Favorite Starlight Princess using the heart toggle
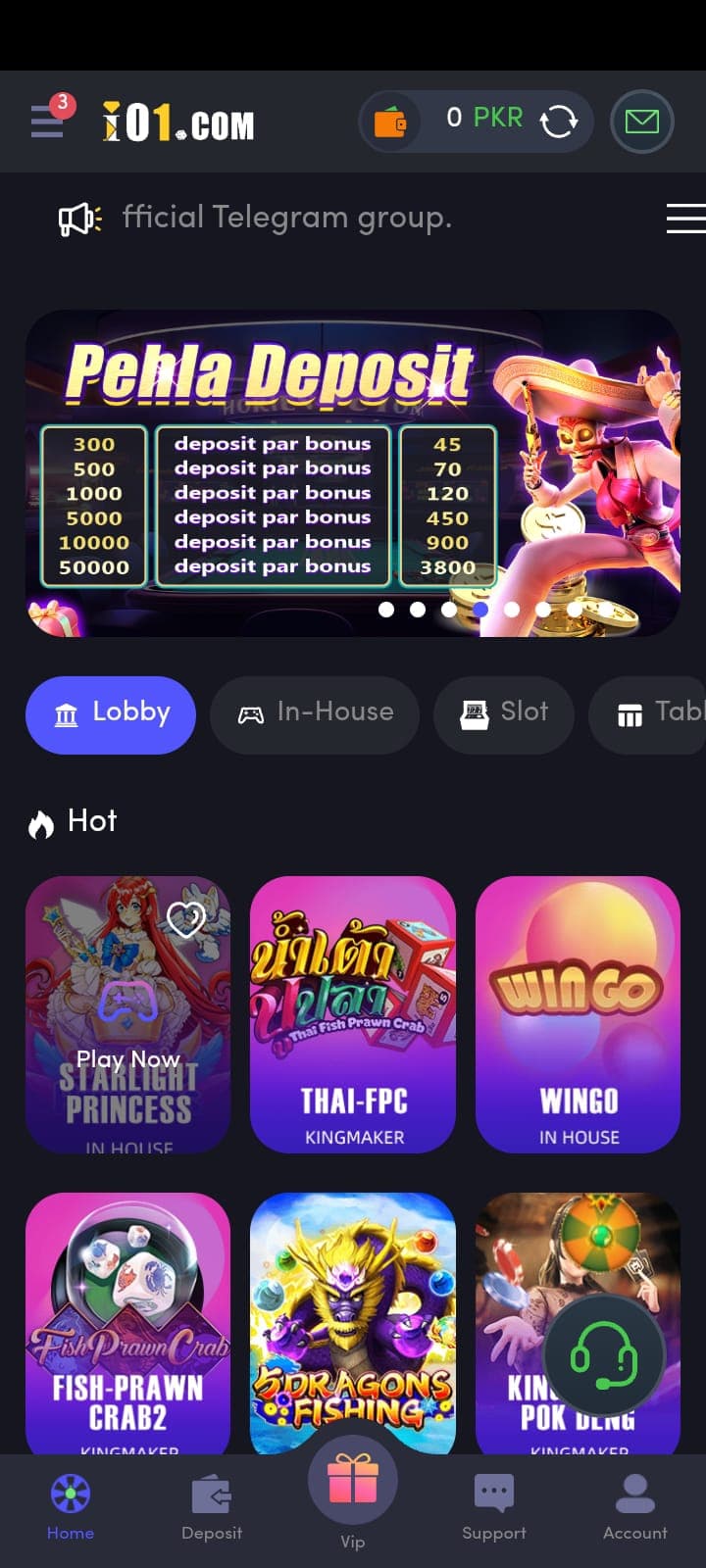Screen dimensions: 706x1568 [x=186, y=919]
